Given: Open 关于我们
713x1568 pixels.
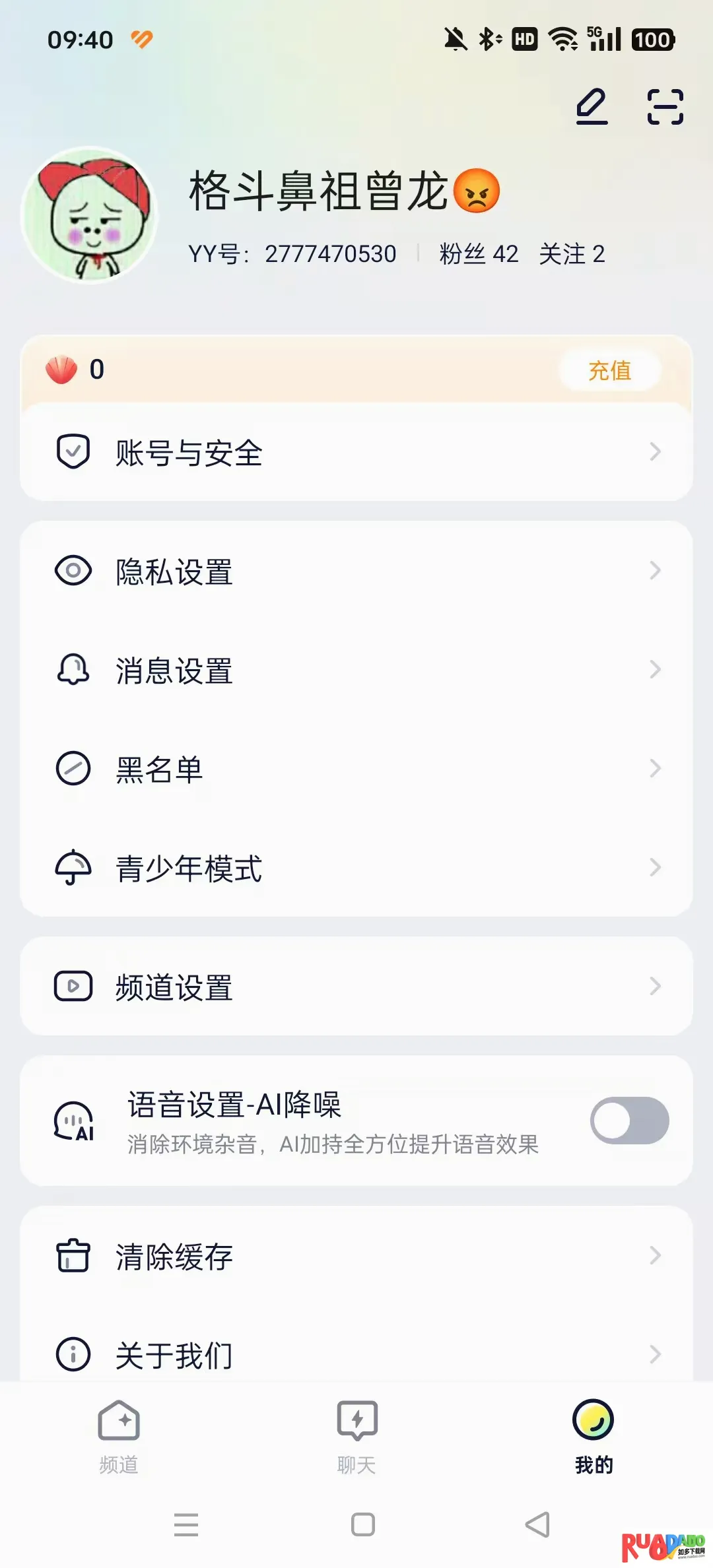Looking at the screenshot, I should point(356,1354).
